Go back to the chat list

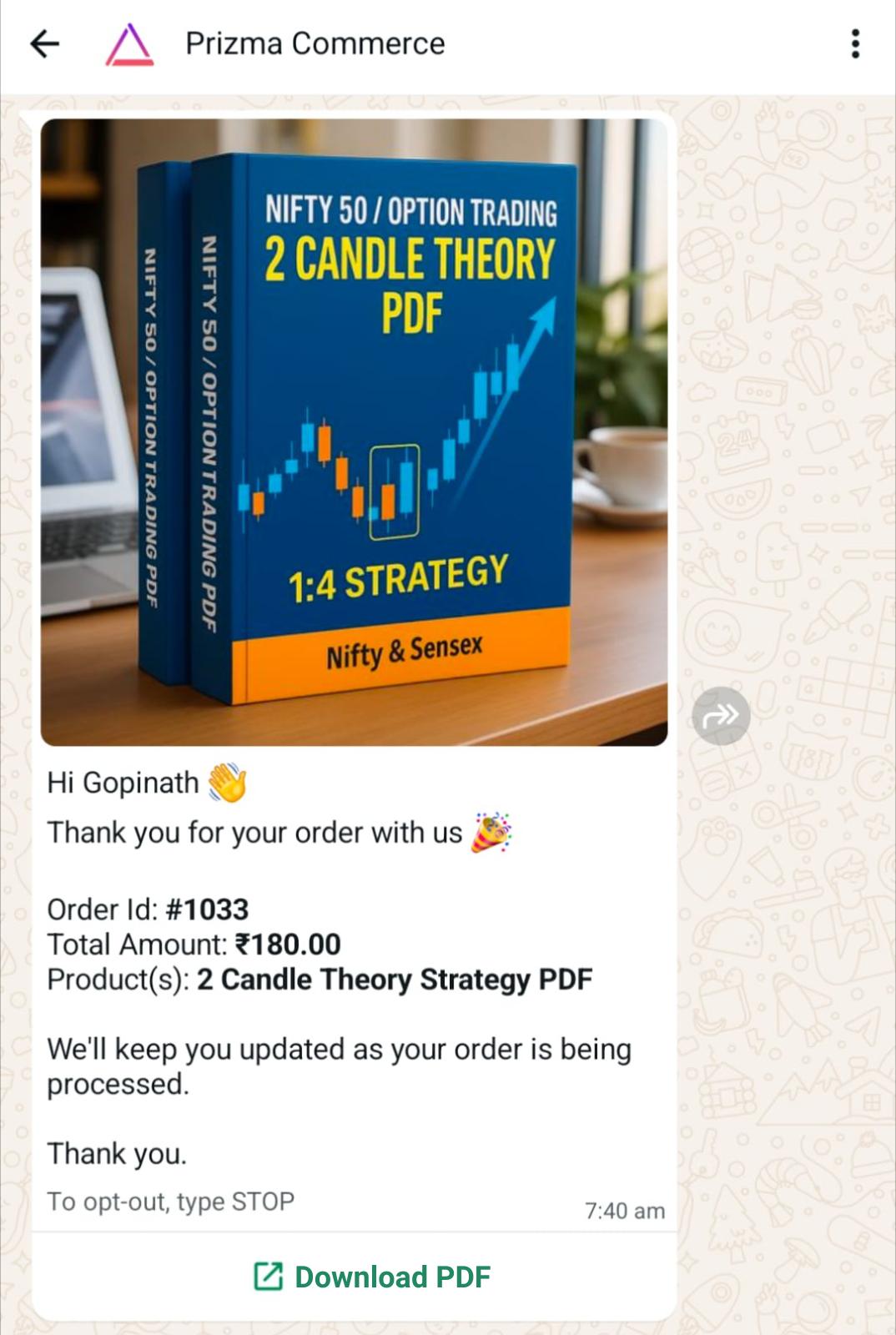[45, 43]
